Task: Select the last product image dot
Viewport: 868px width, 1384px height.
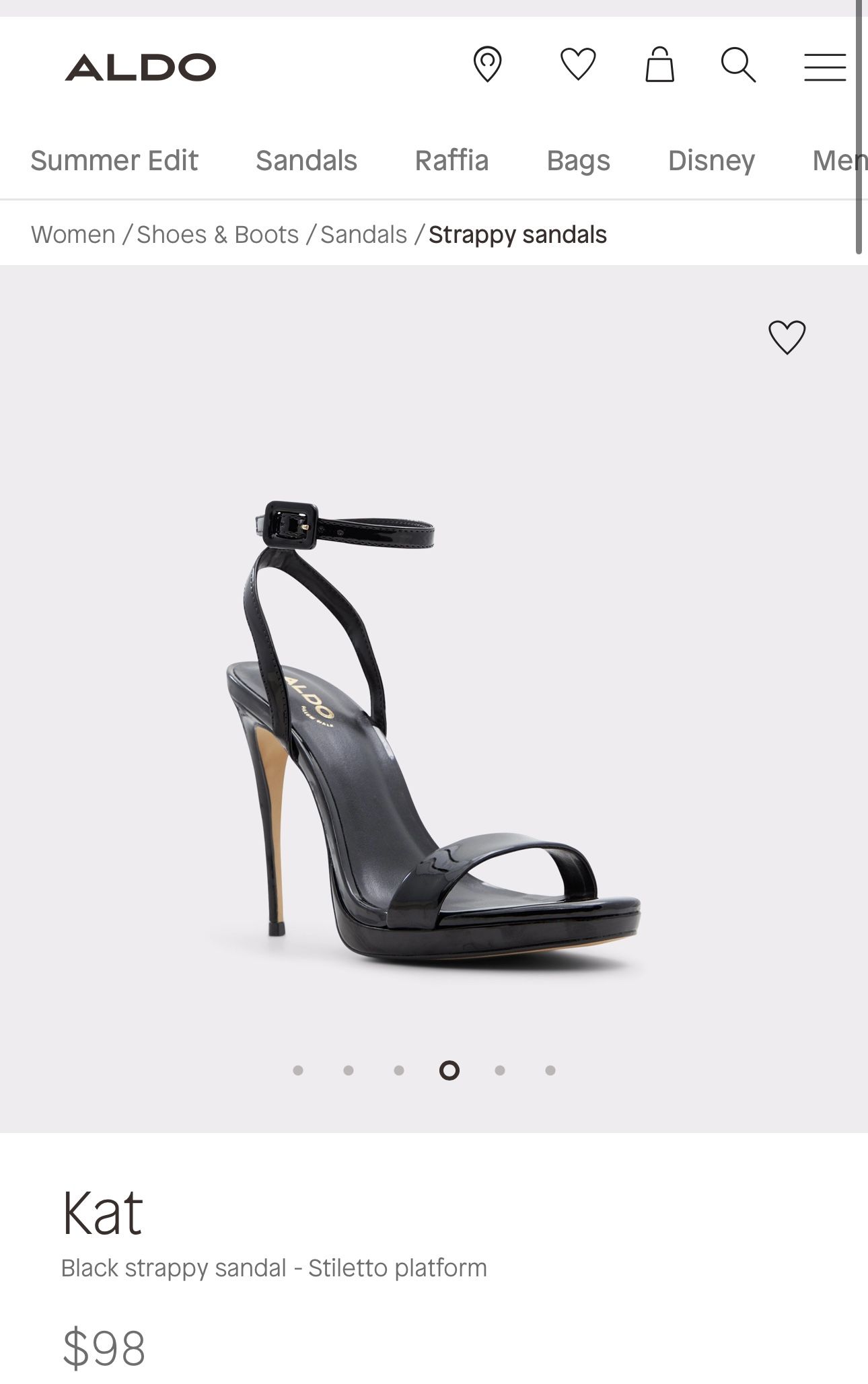Action: pos(550,1070)
